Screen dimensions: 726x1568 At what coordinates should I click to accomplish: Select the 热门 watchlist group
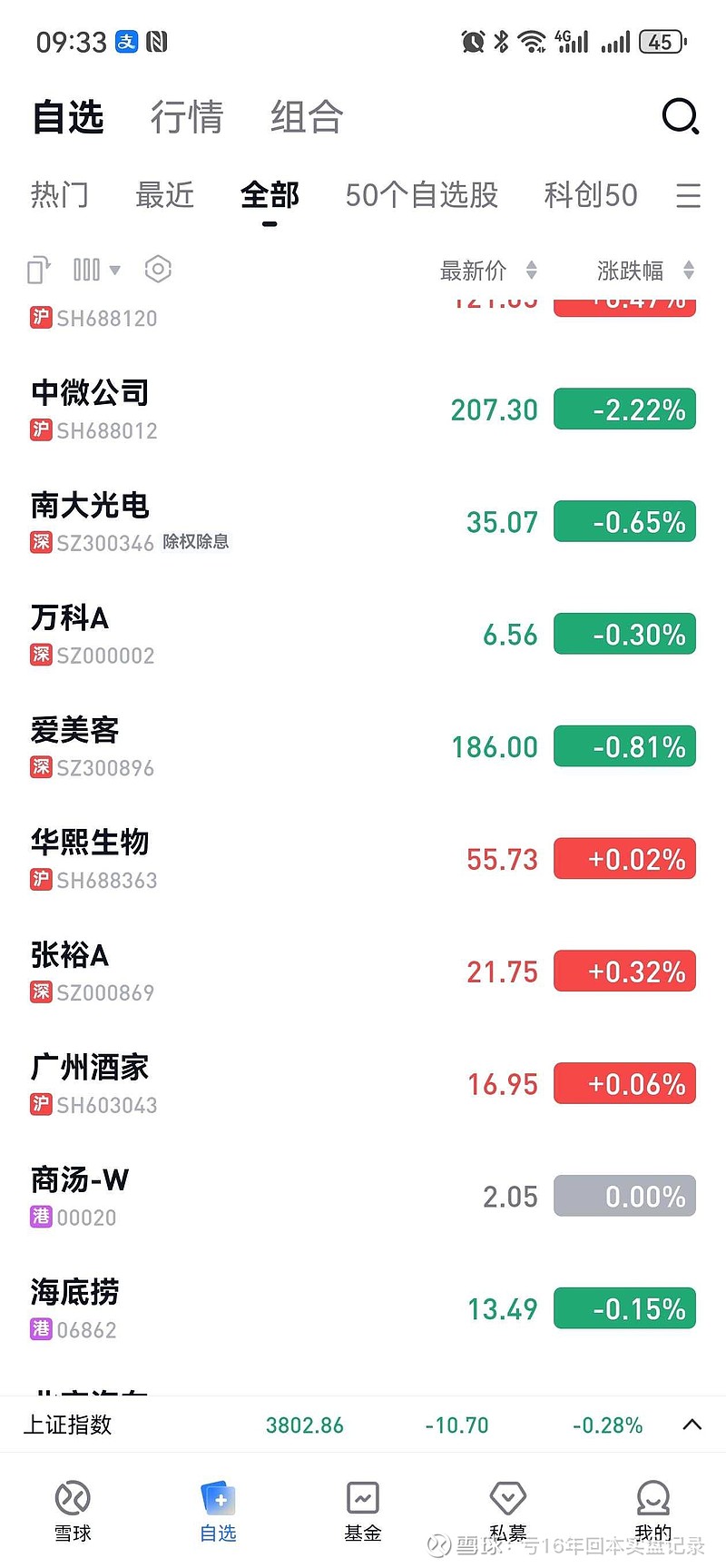60,195
